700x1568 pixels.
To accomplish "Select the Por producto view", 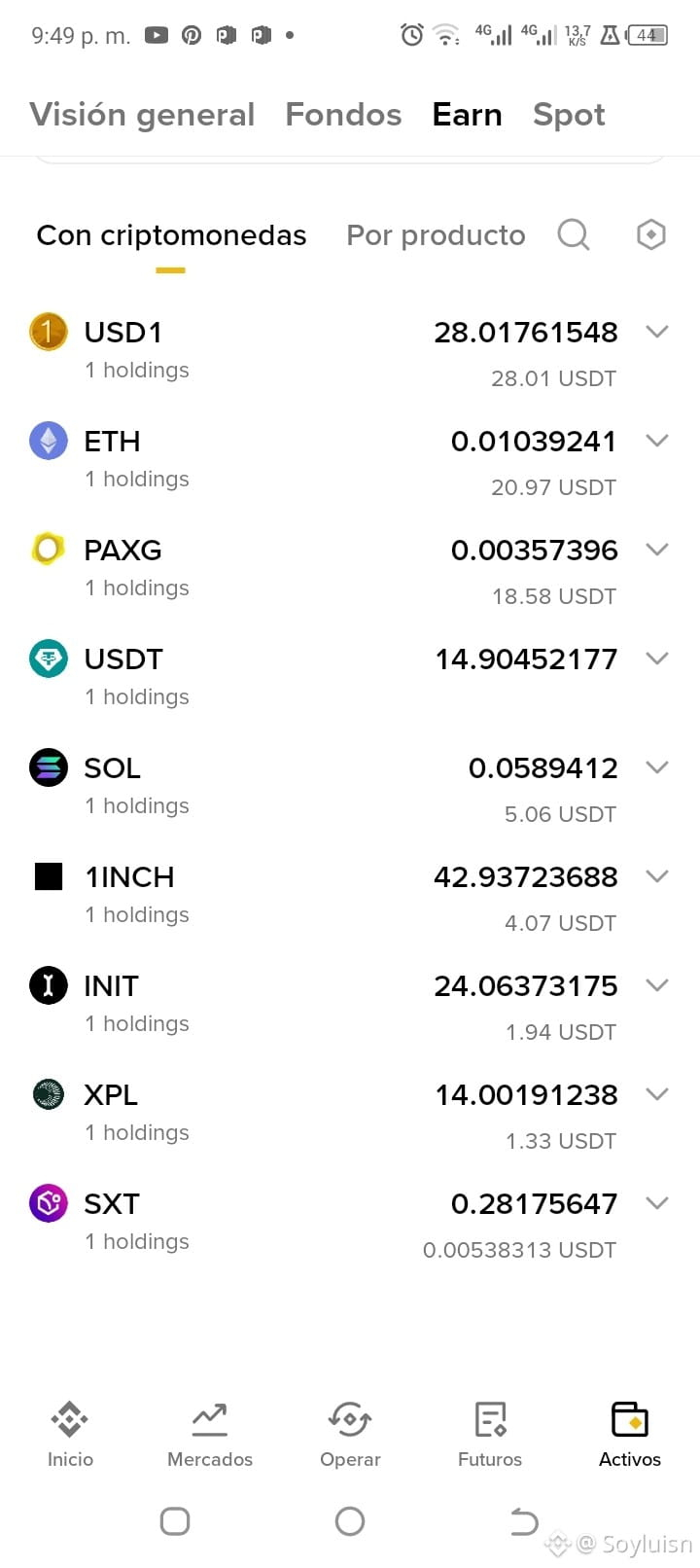I will pos(436,235).
